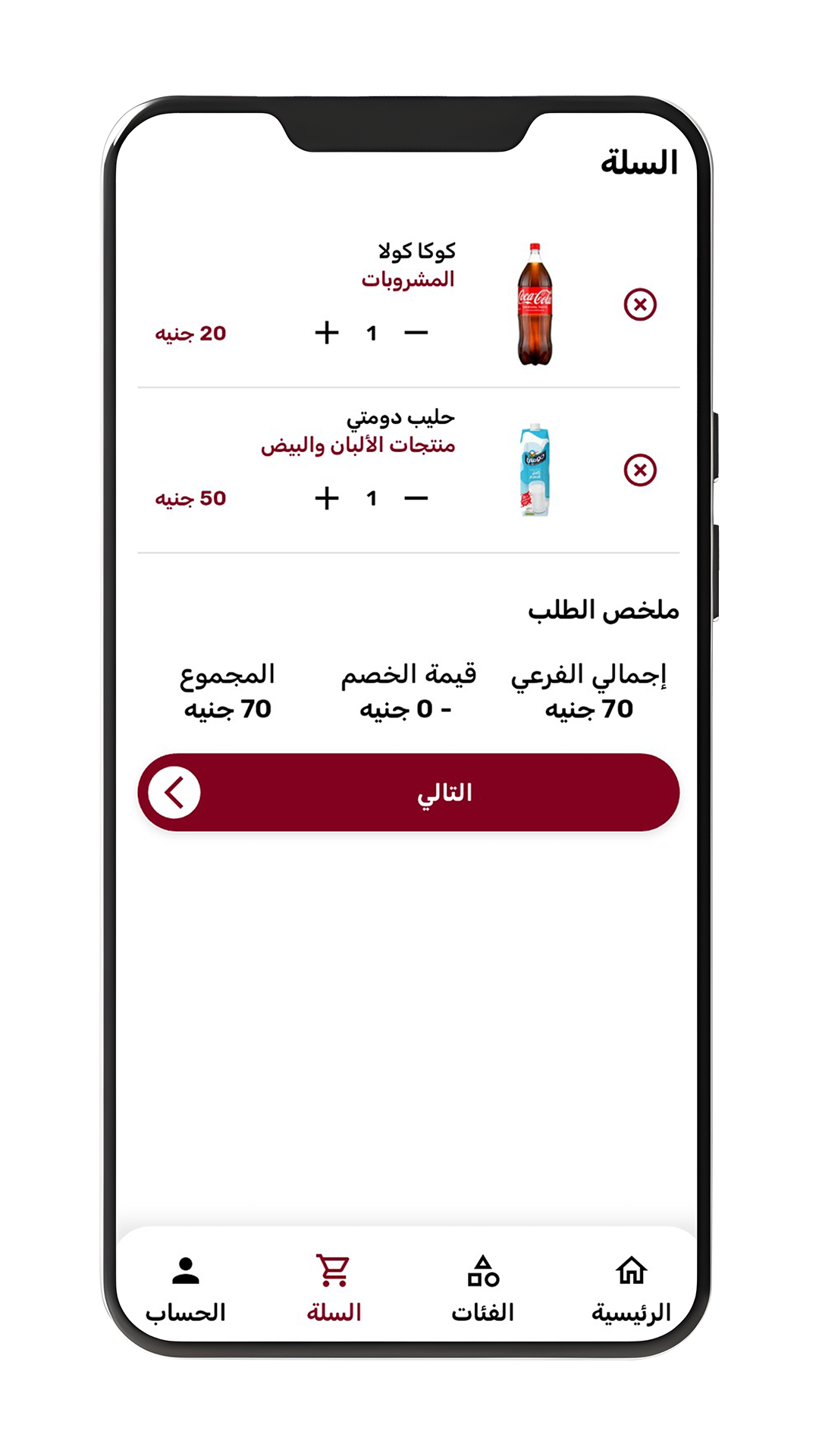Decrease كوكا كولا quantity with minus
The width and height of the screenshot is (819, 1456).
[416, 333]
